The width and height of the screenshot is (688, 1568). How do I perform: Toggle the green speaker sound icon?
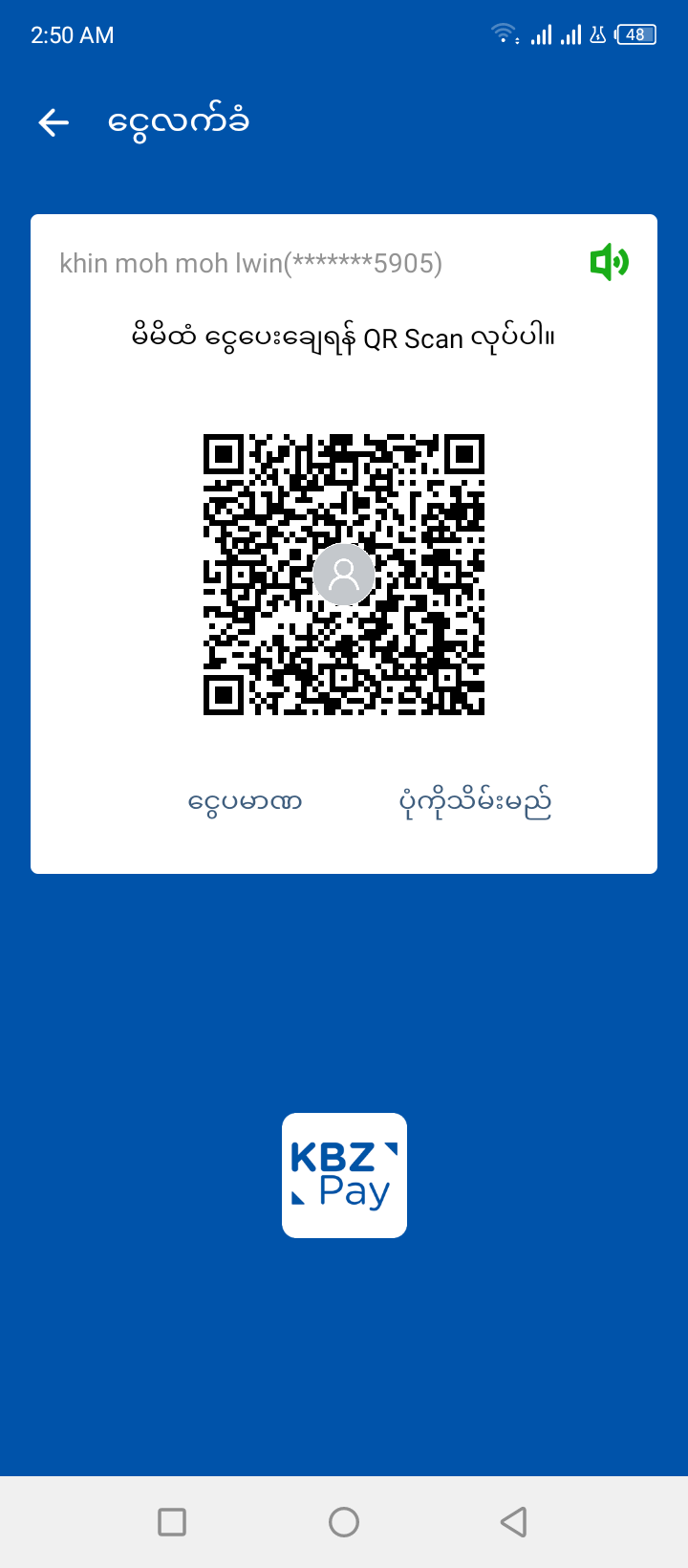tap(609, 262)
